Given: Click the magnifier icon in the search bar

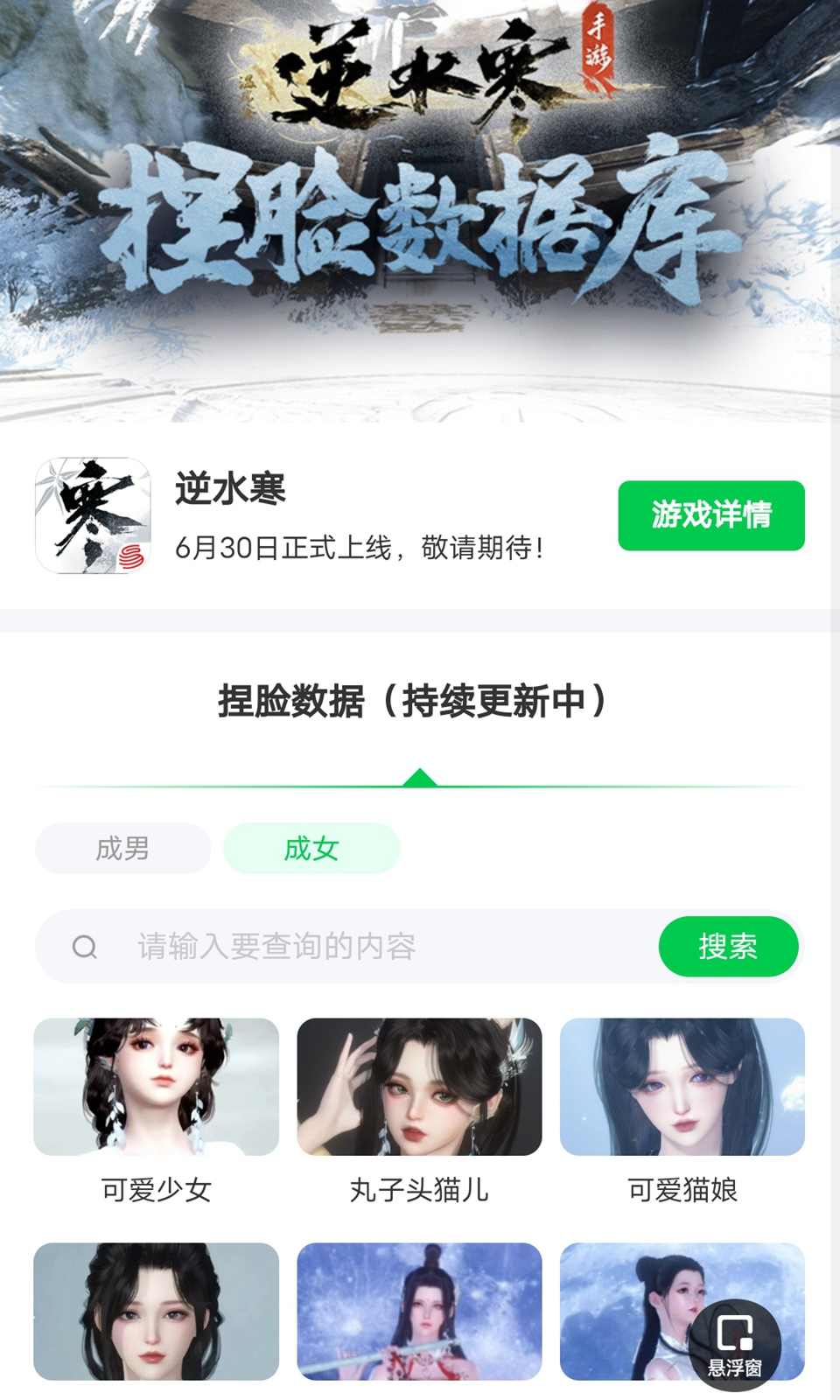Looking at the screenshot, I should pyautogui.click(x=84, y=946).
